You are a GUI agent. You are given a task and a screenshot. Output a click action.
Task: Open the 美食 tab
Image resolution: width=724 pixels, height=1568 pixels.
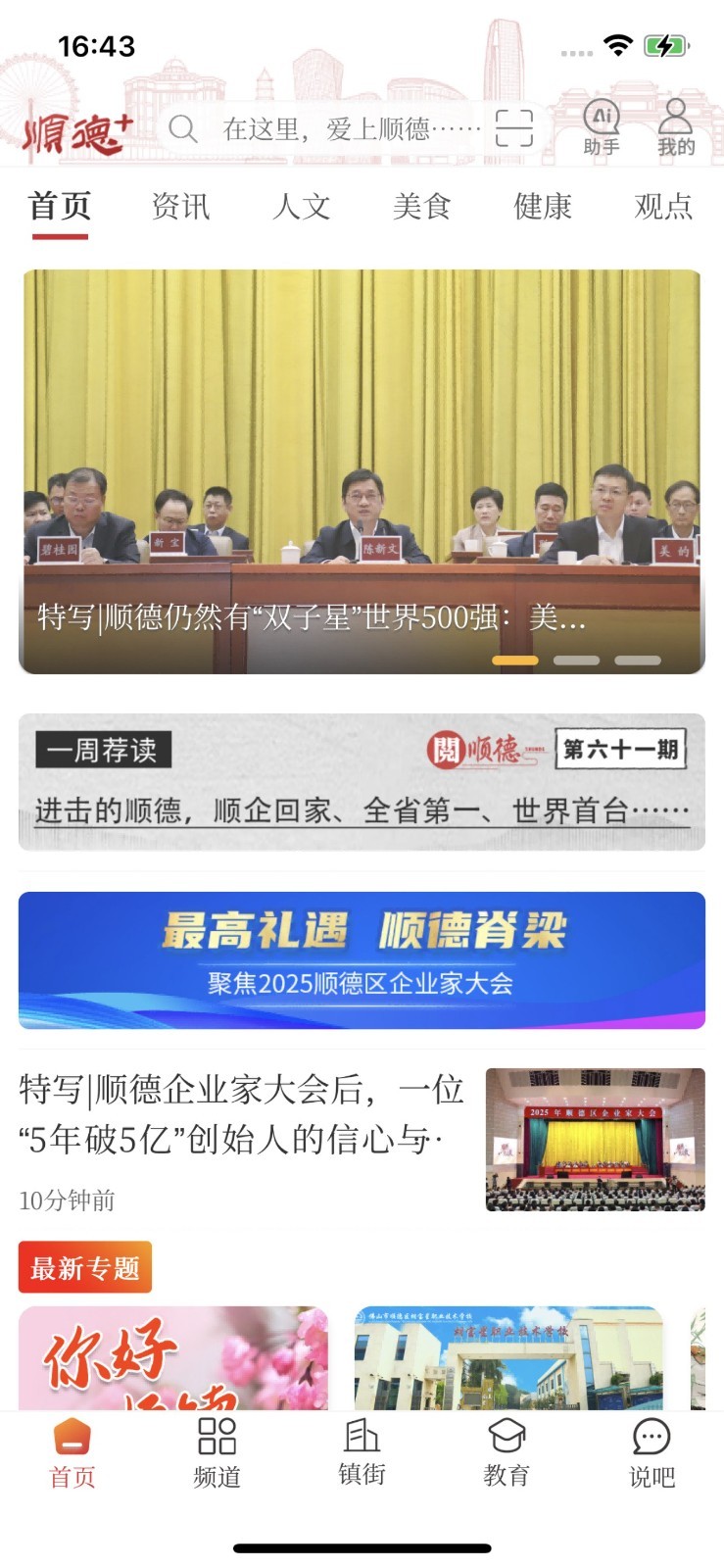pyautogui.click(x=421, y=206)
